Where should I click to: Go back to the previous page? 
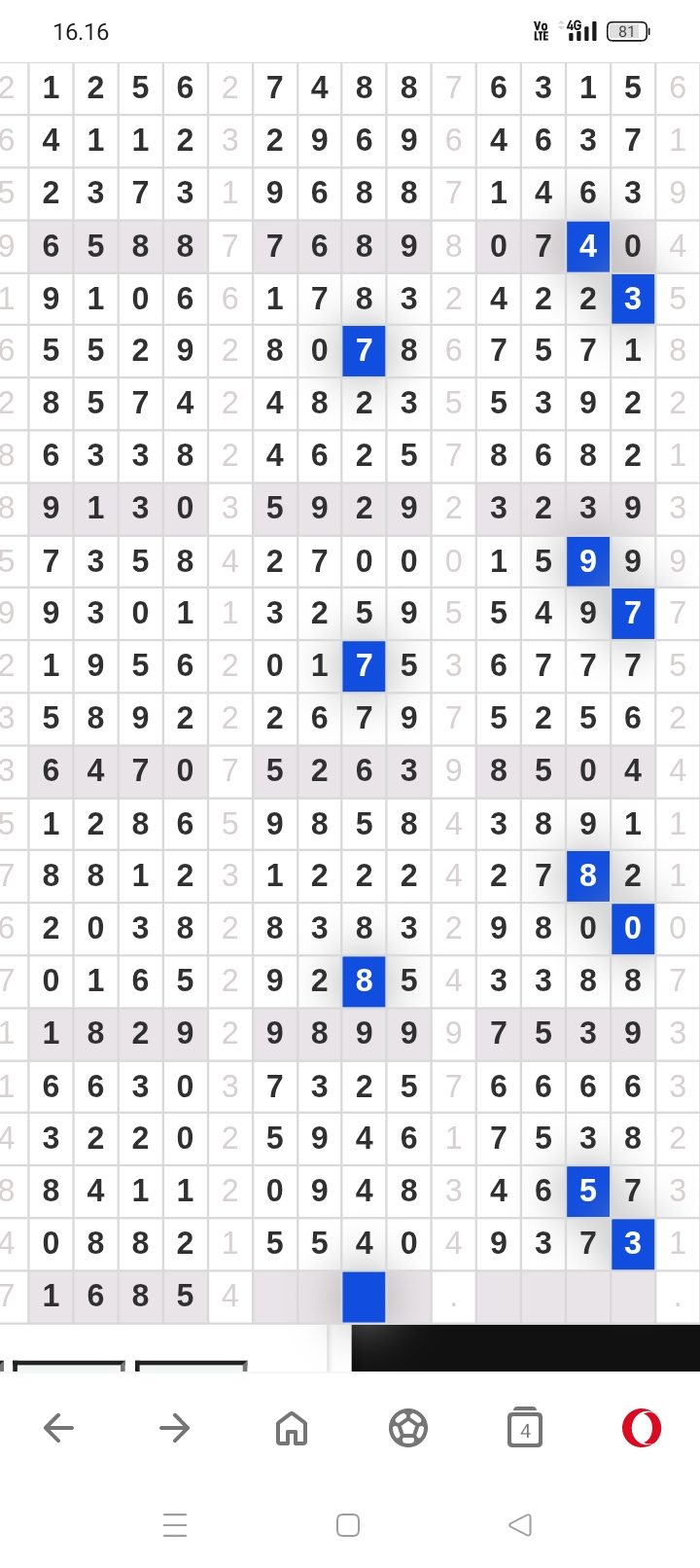[58, 1428]
